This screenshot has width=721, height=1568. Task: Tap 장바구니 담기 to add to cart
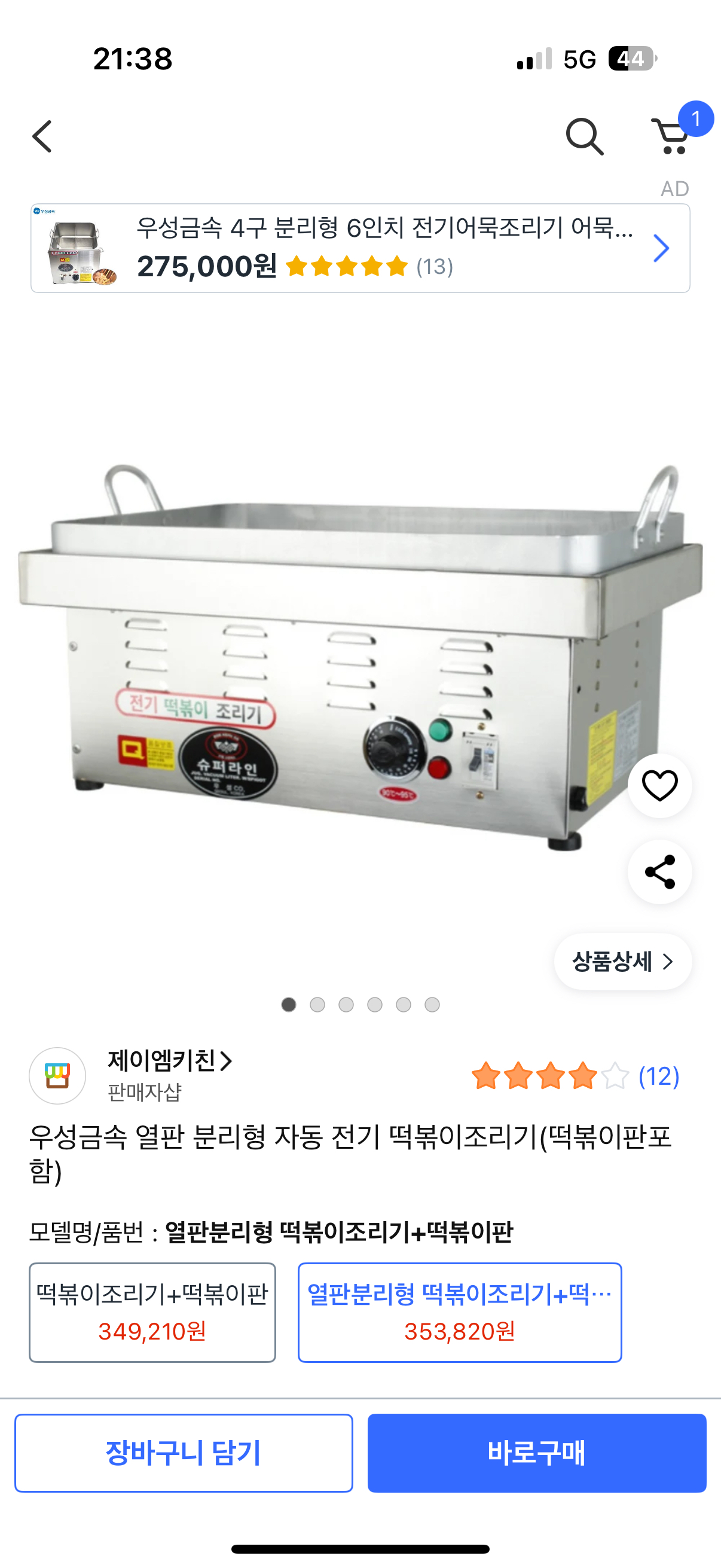point(184,1453)
